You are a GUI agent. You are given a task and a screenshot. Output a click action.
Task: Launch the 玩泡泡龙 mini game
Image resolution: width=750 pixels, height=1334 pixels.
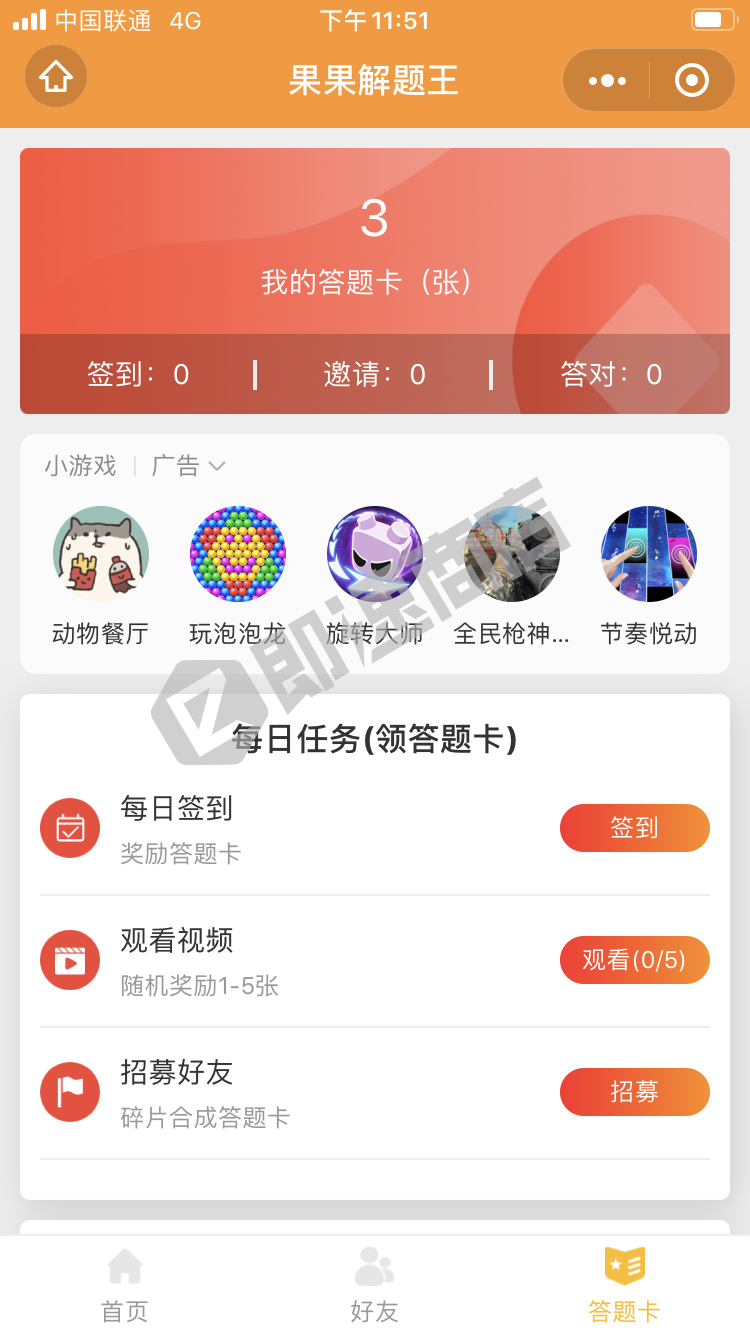[238, 554]
